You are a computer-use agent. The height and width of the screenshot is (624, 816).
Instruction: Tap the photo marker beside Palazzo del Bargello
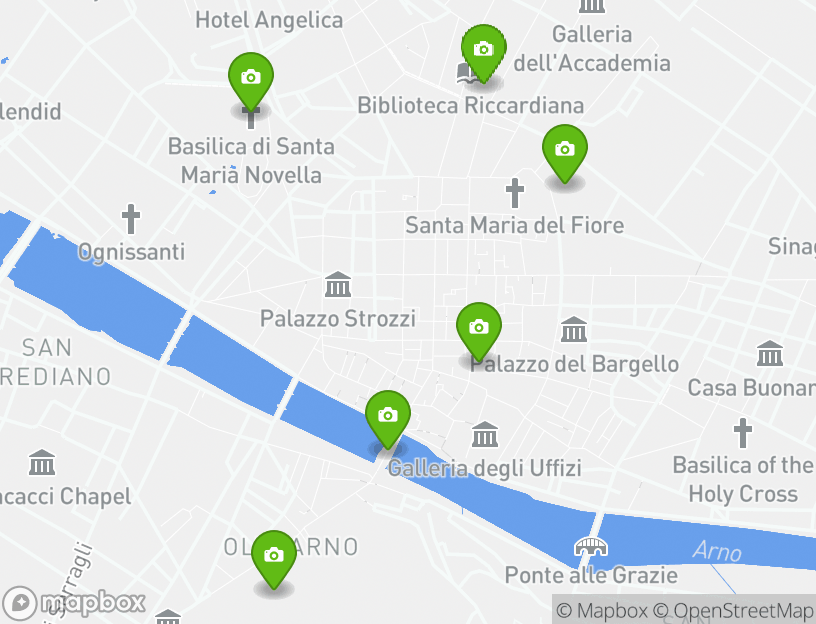pyautogui.click(x=479, y=328)
